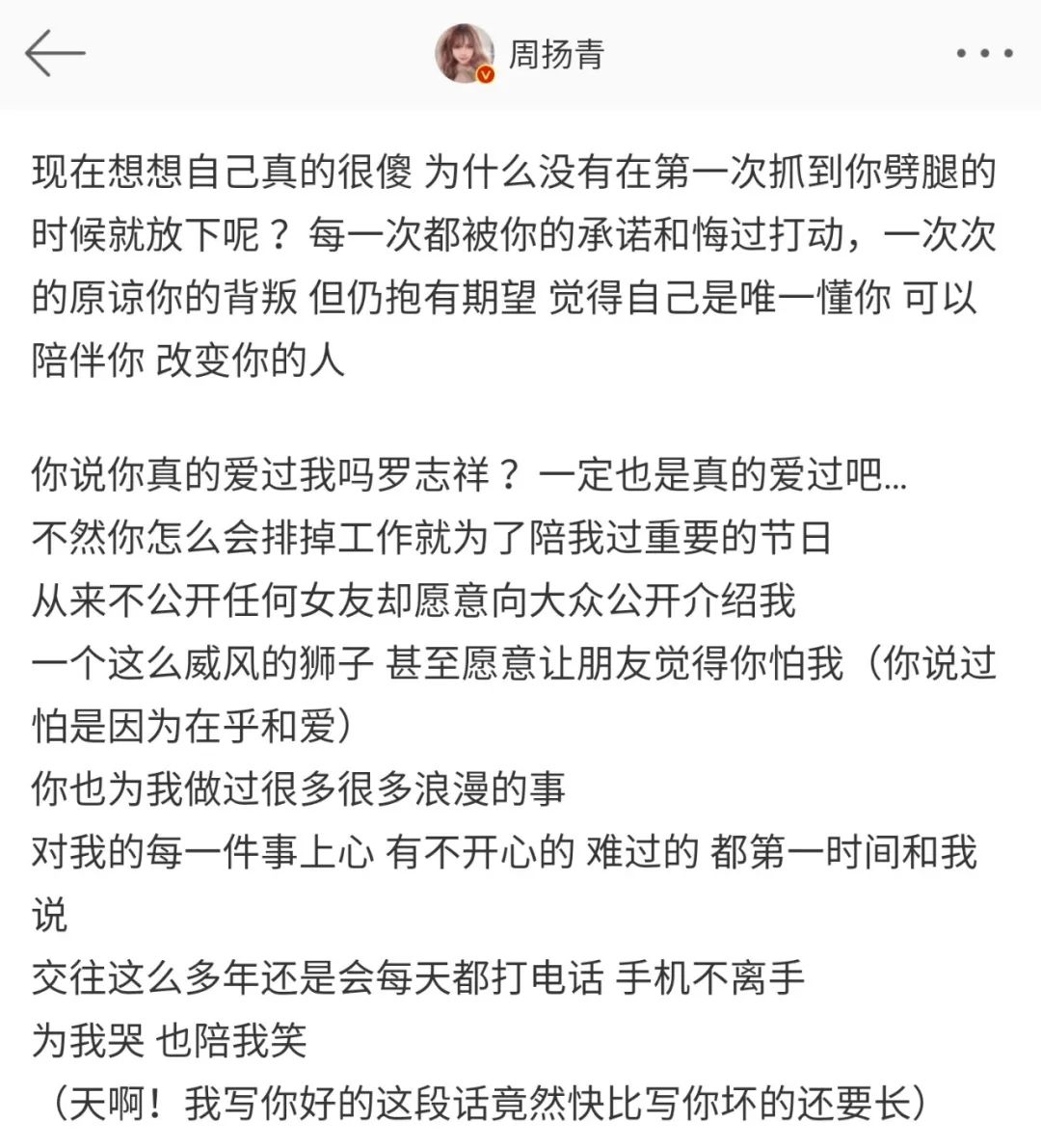
Task: Open 周扬青's profile from the header
Action: [x=520, y=54]
